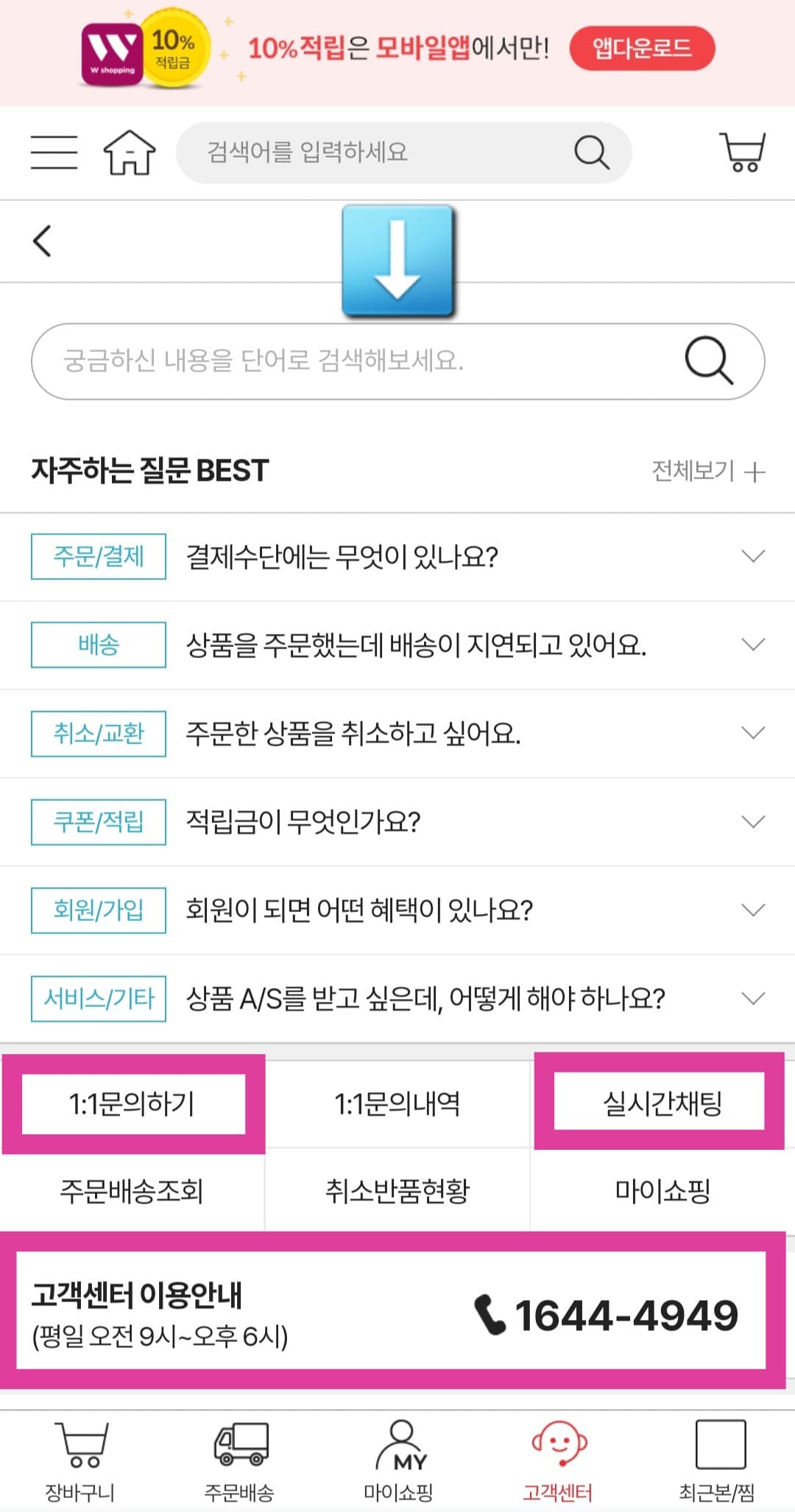795x1512 pixels.
Task: Open 1:1문의하기 inquiry form
Action: click(x=132, y=1104)
